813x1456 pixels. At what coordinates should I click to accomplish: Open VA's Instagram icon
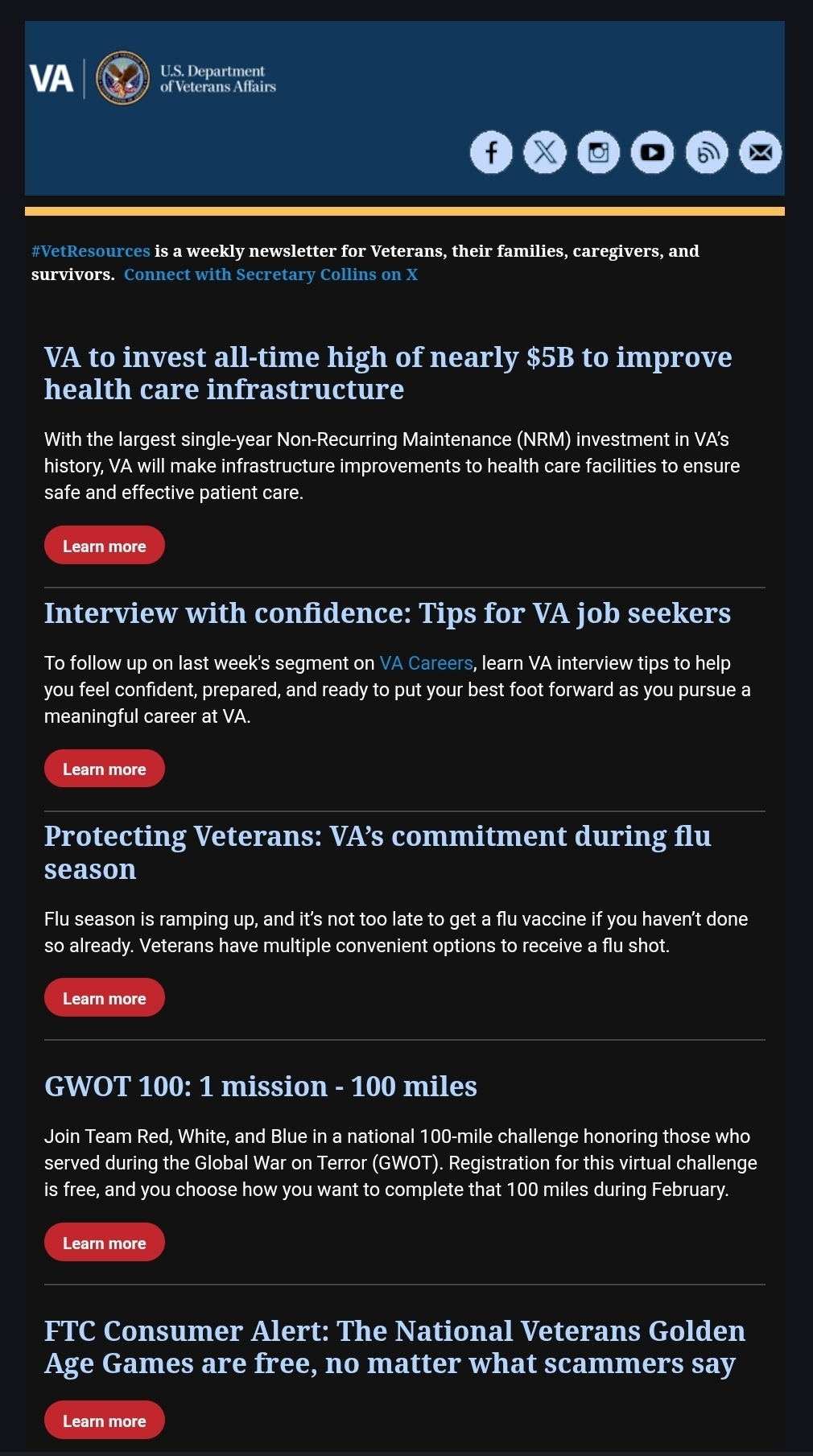tap(599, 152)
